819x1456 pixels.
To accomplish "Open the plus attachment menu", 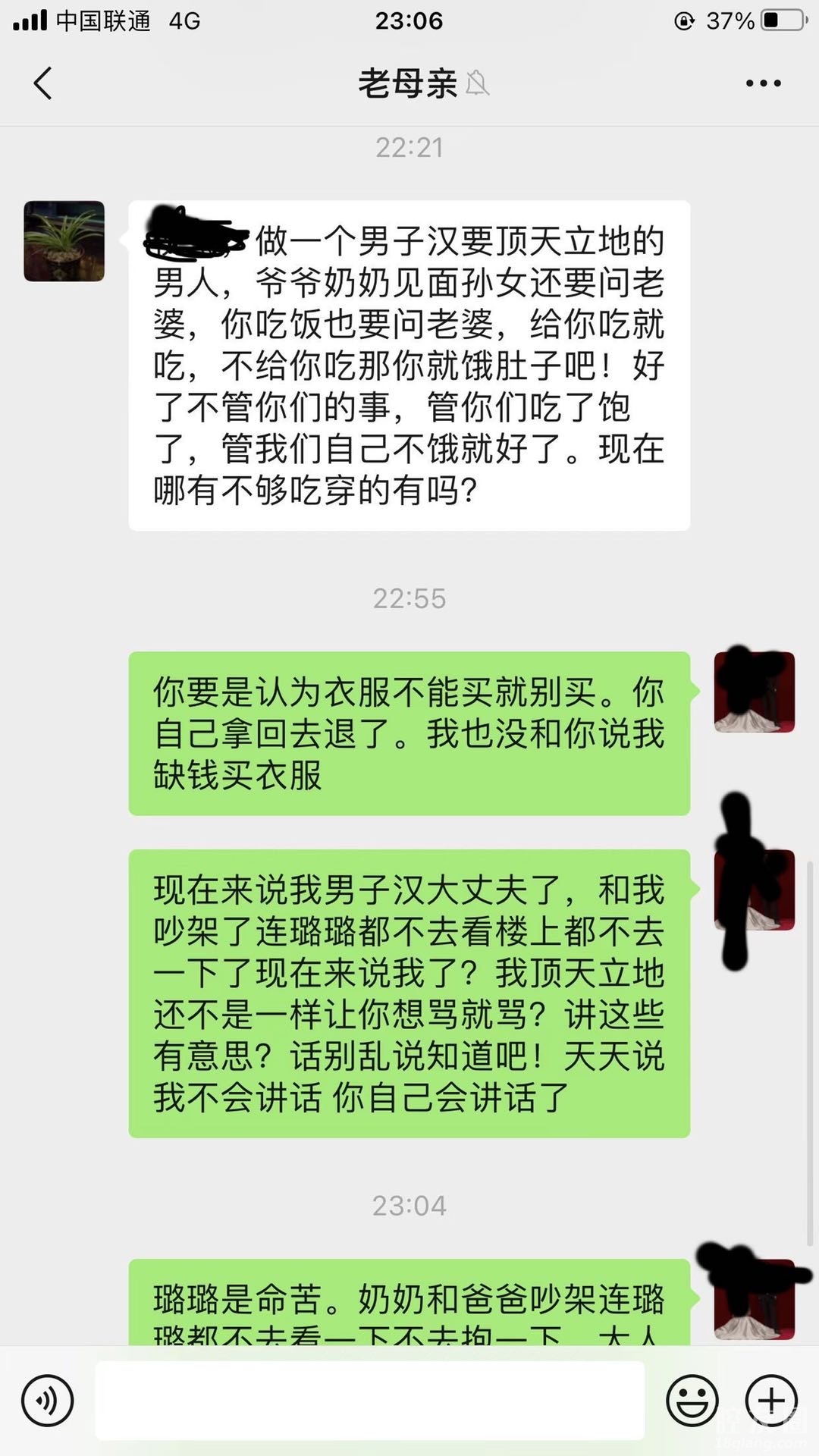I will [771, 1401].
